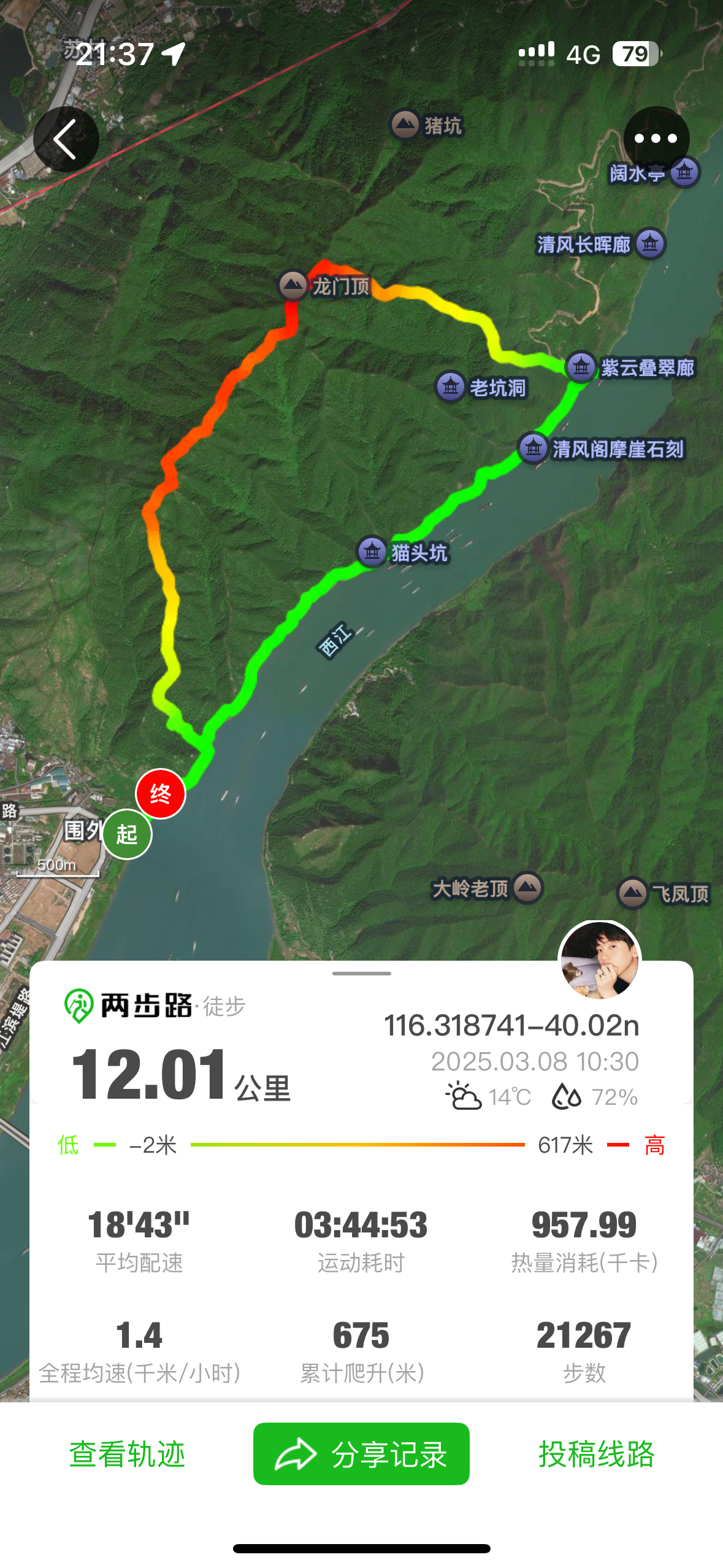Tap 查看轨迹 to view the track
The image size is (723, 1568).
tap(127, 1454)
